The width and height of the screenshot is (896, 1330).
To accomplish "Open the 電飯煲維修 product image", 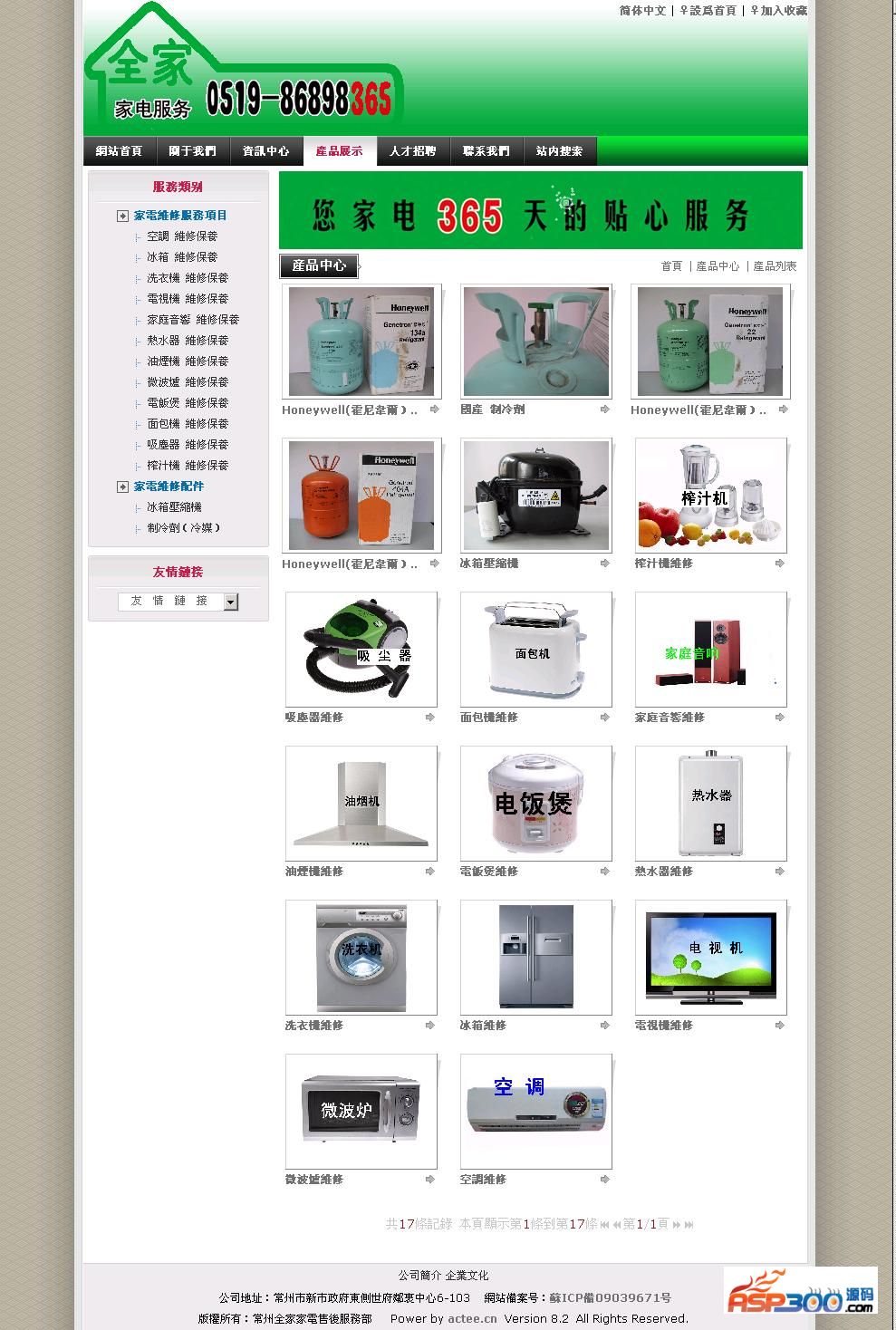I will (x=535, y=804).
